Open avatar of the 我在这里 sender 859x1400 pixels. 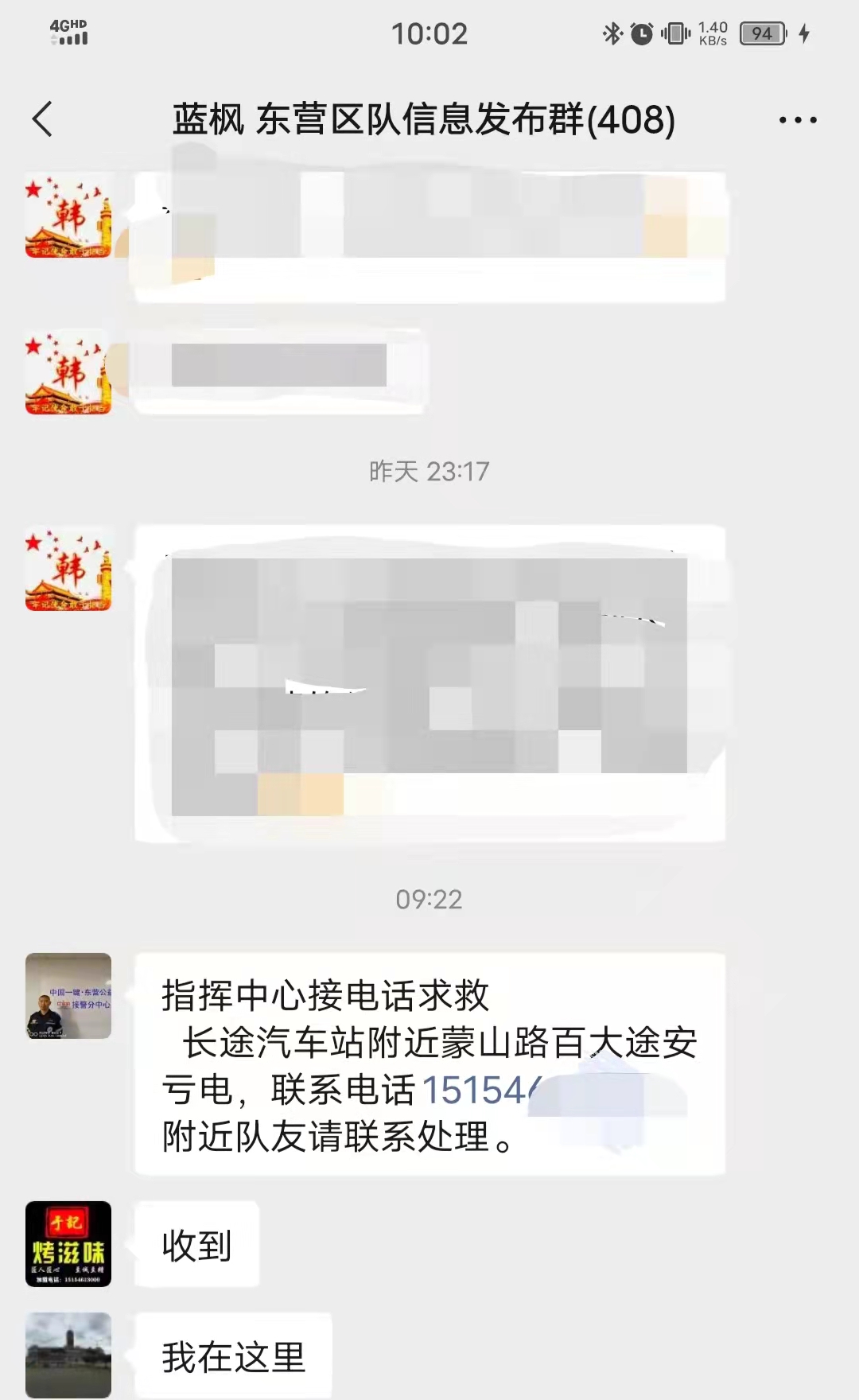click(68, 1355)
